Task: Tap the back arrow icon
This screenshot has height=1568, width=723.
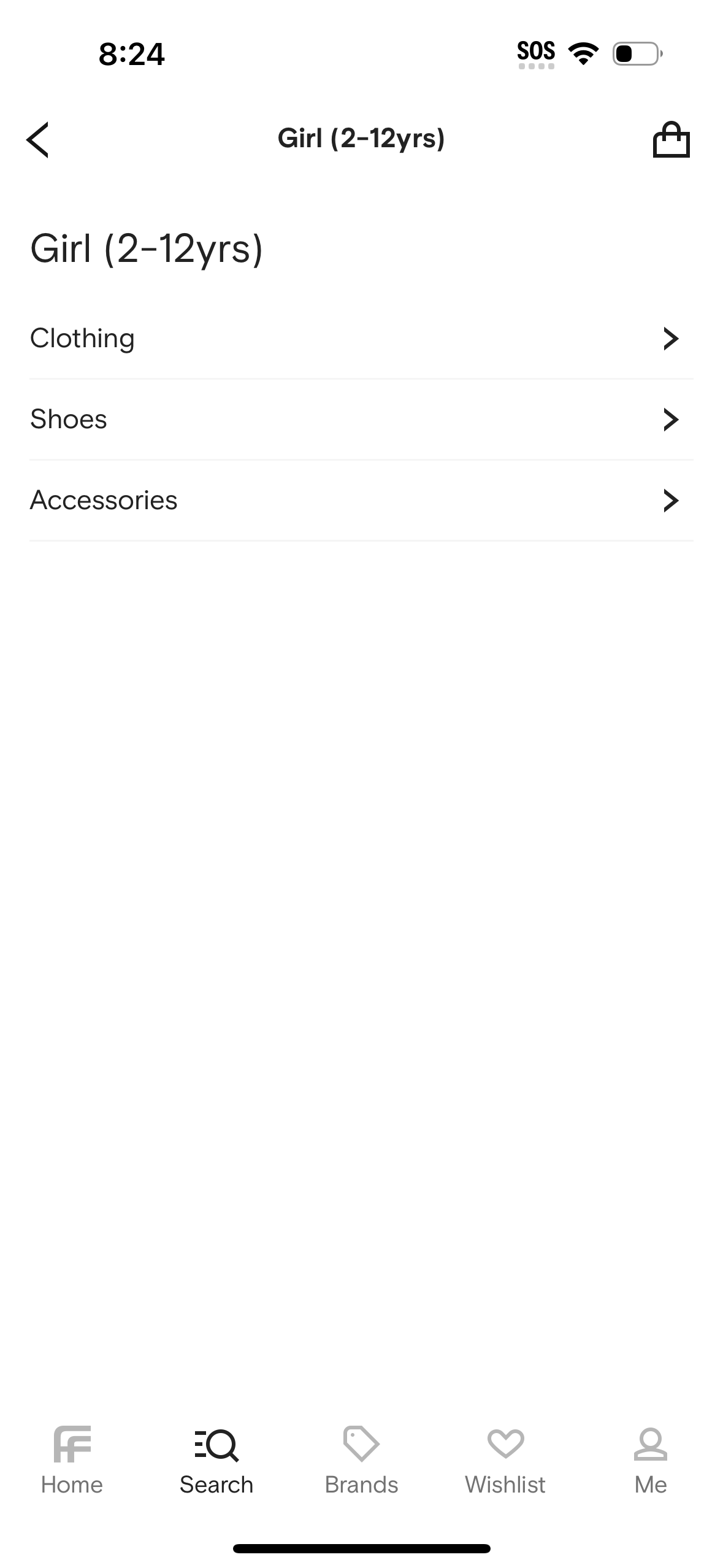Action: point(37,139)
